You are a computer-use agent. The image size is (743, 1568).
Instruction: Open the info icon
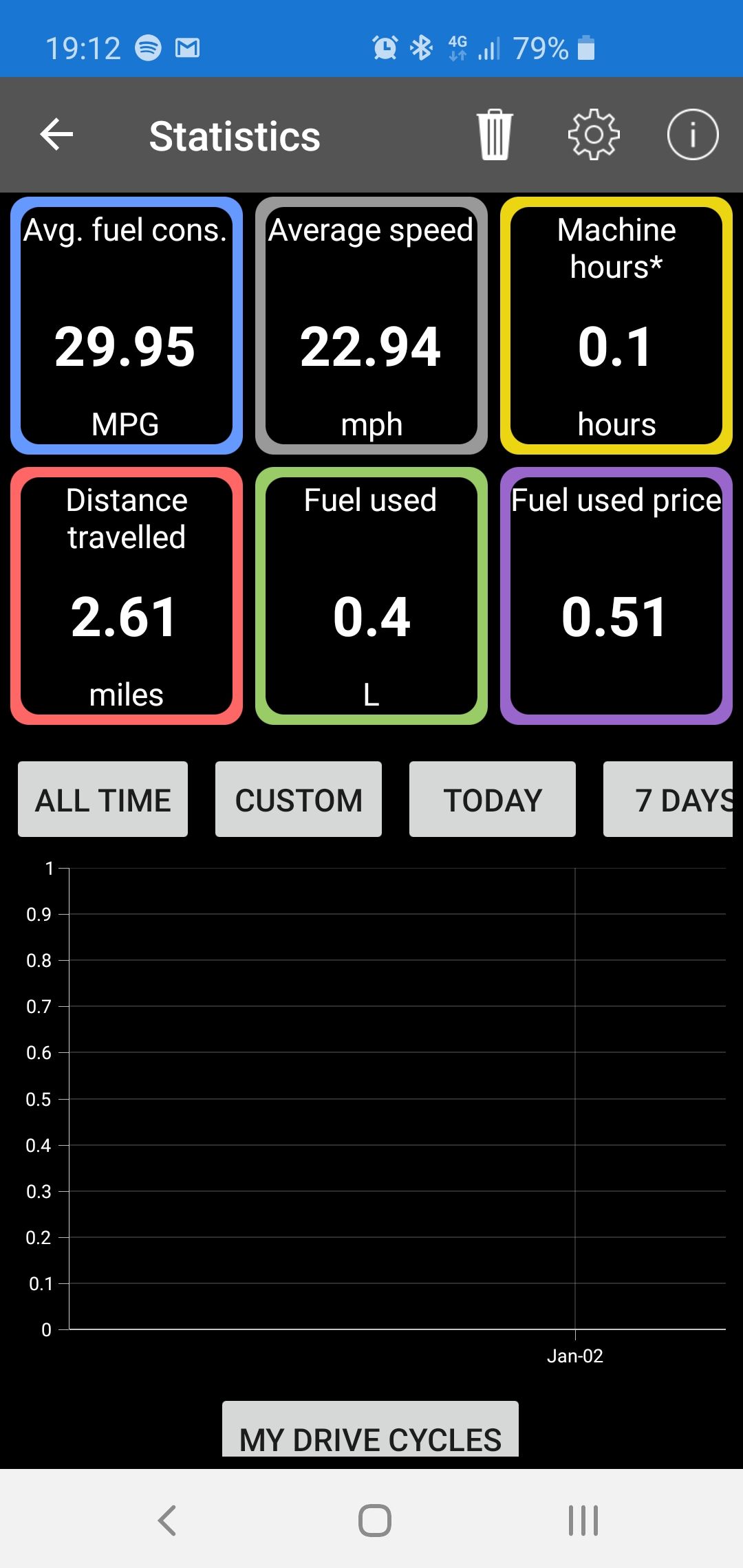click(693, 134)
